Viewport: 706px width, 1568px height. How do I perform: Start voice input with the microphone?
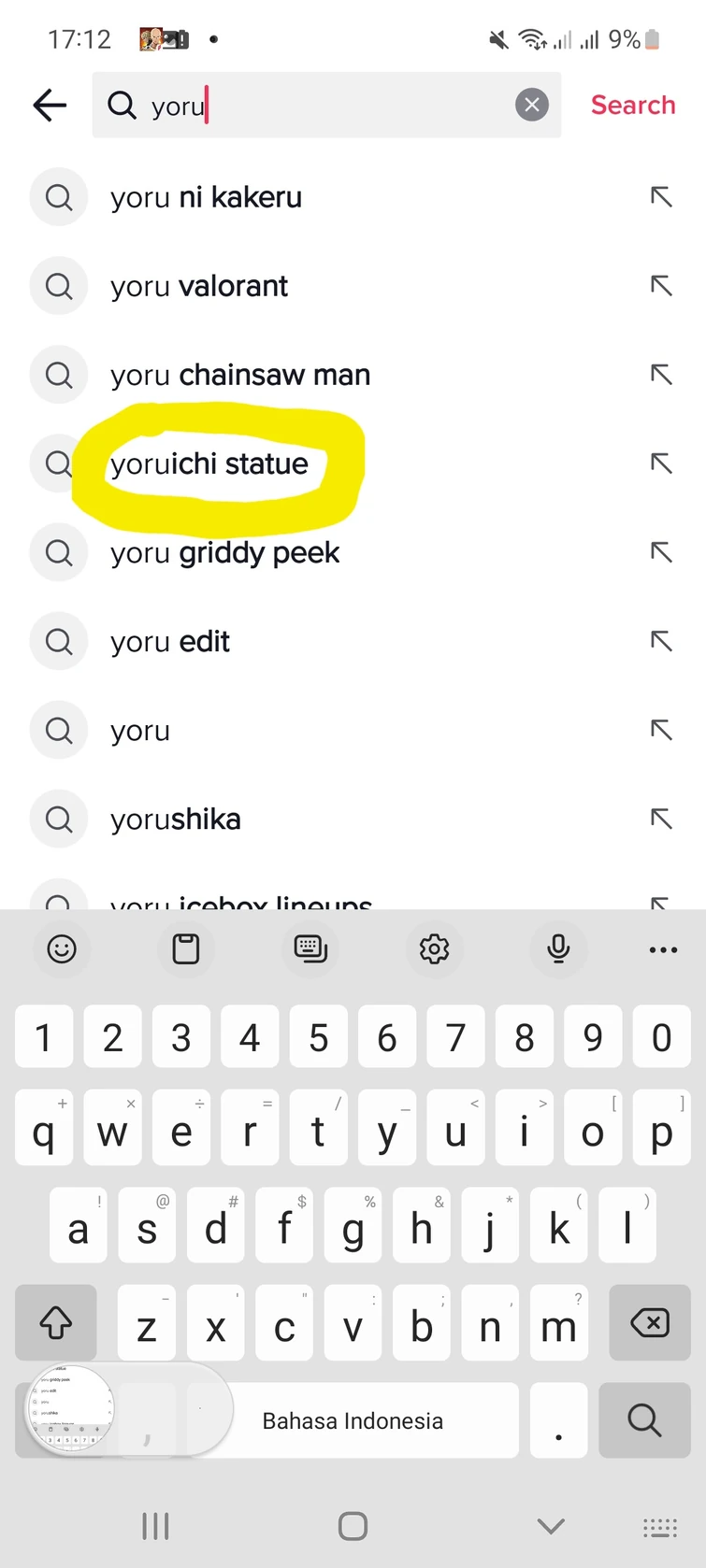coord(558,949)
